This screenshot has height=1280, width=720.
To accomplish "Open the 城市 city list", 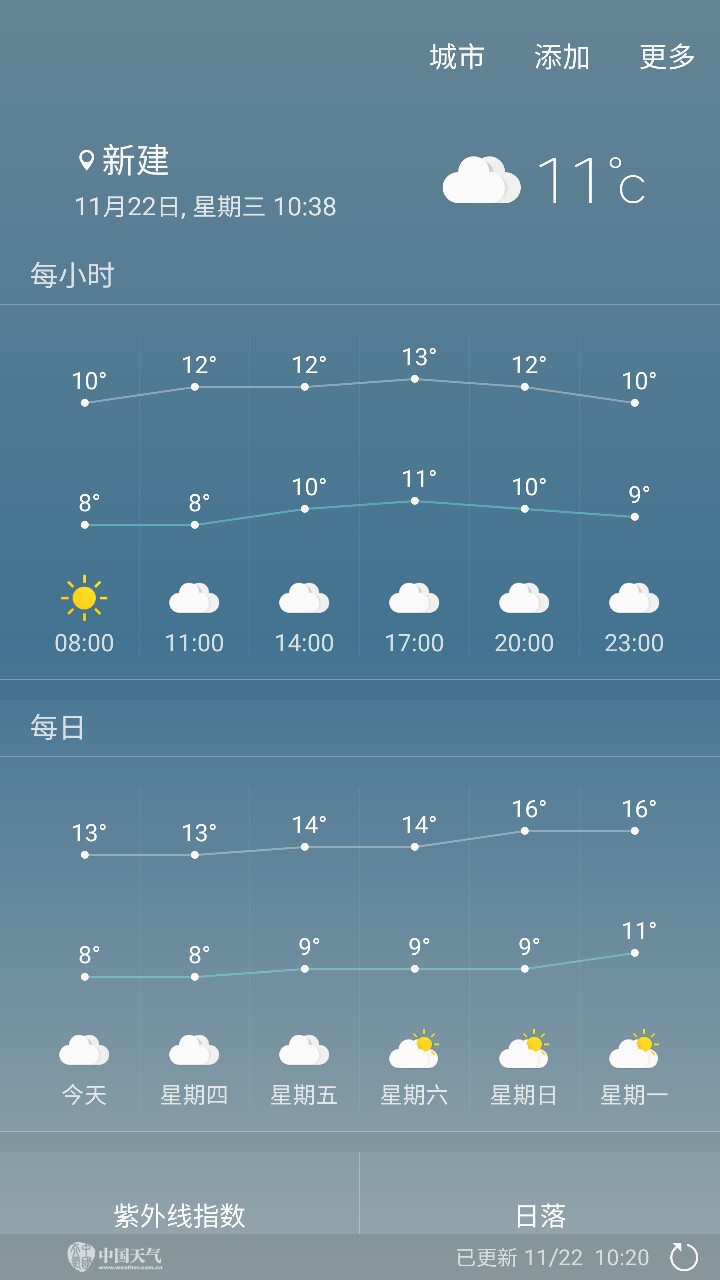I will pyautogui.click(x=457, y=57).
